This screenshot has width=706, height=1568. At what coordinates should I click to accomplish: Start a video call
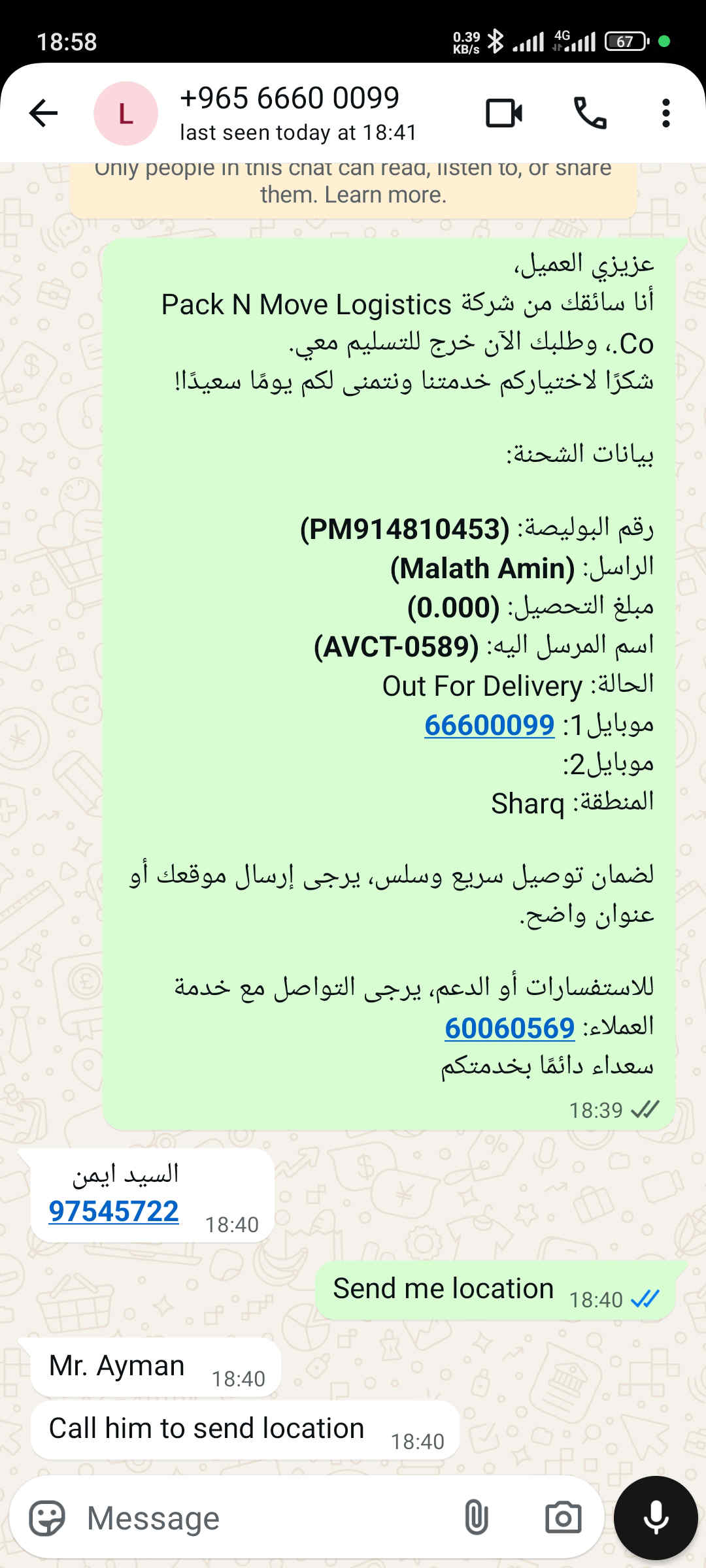(504, 113)
